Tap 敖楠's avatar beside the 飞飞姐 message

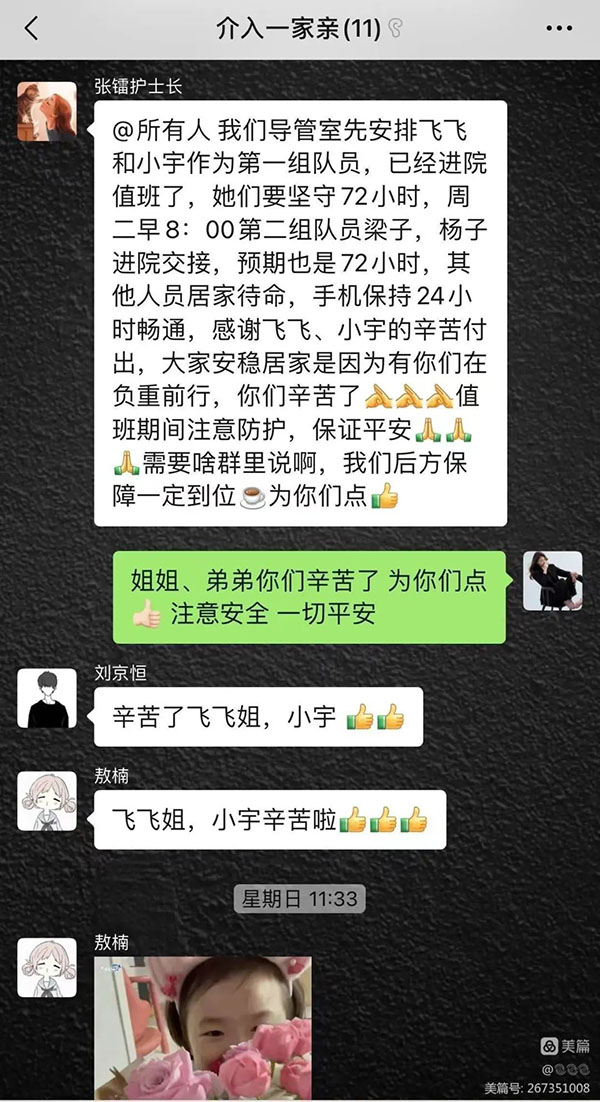[47, 801]
